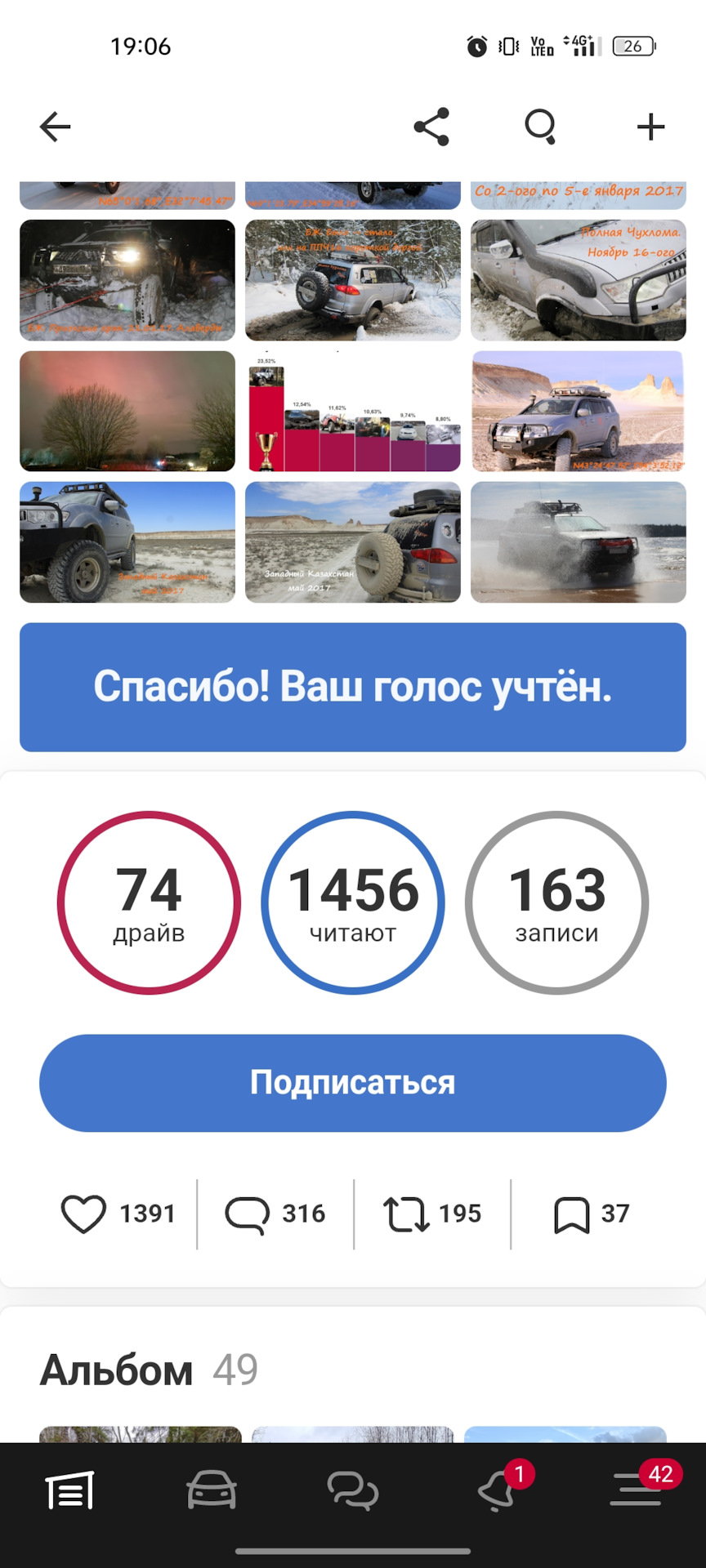Open the messages tab in bottom bar
The image size is (706, 1568).
[x=353, y=1491]
